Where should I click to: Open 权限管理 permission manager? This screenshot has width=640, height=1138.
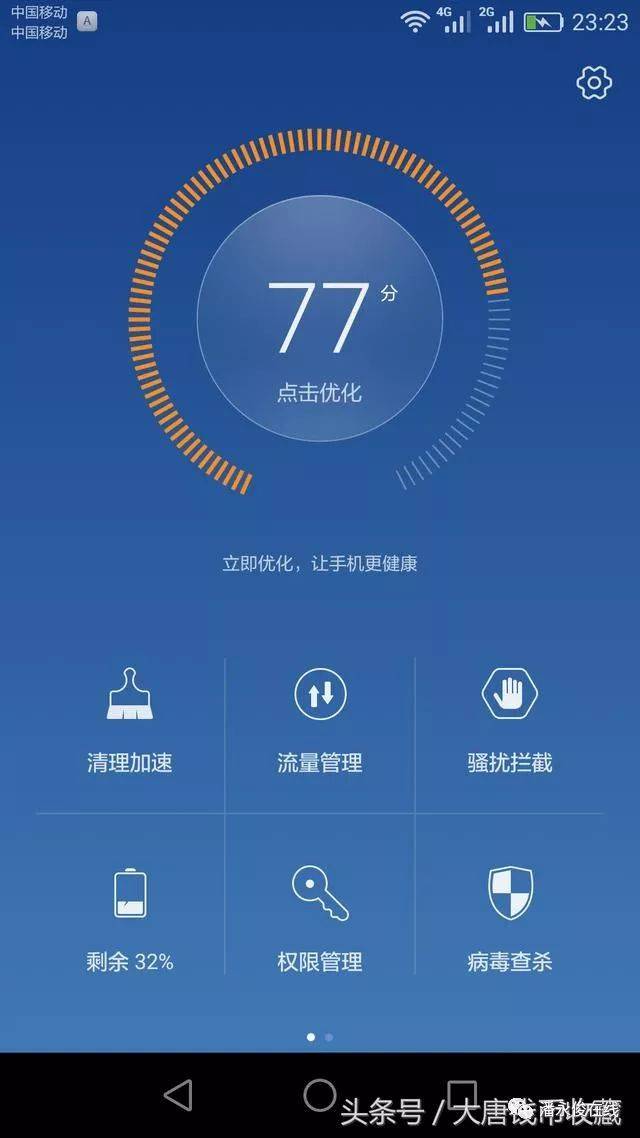320,918
